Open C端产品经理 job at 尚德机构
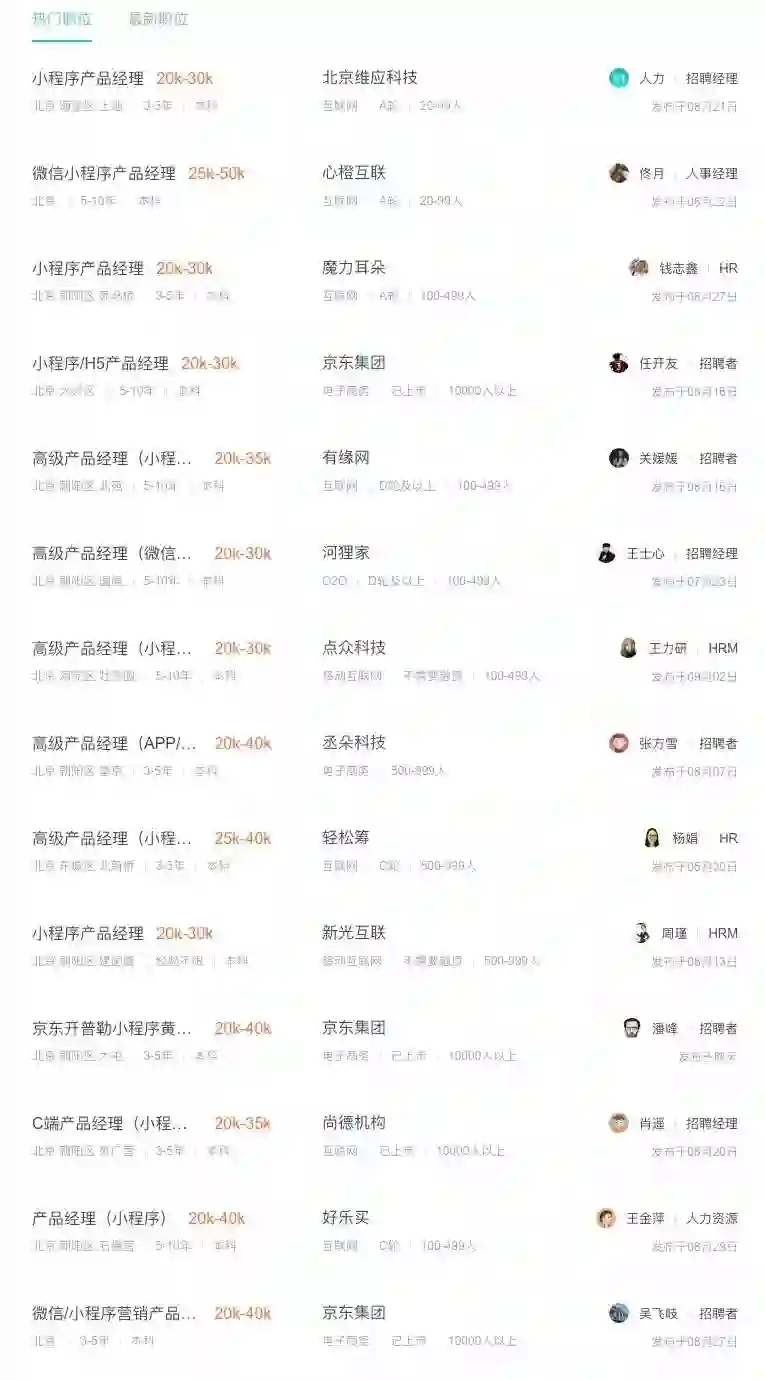The width and height of the screenshot is (765, 1380). point(110,1124)
